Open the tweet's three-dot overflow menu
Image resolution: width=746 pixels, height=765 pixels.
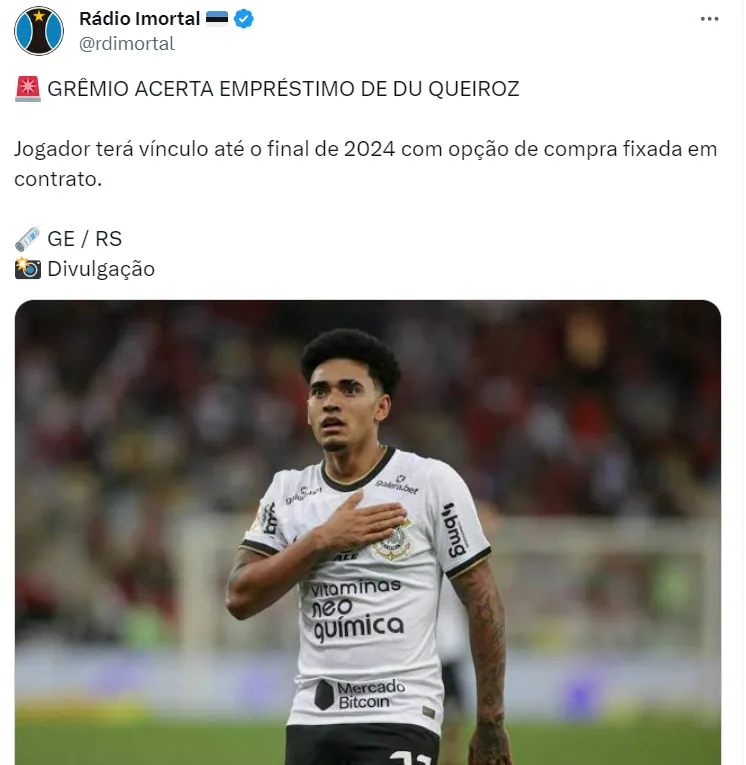click(x=710, y=19)
